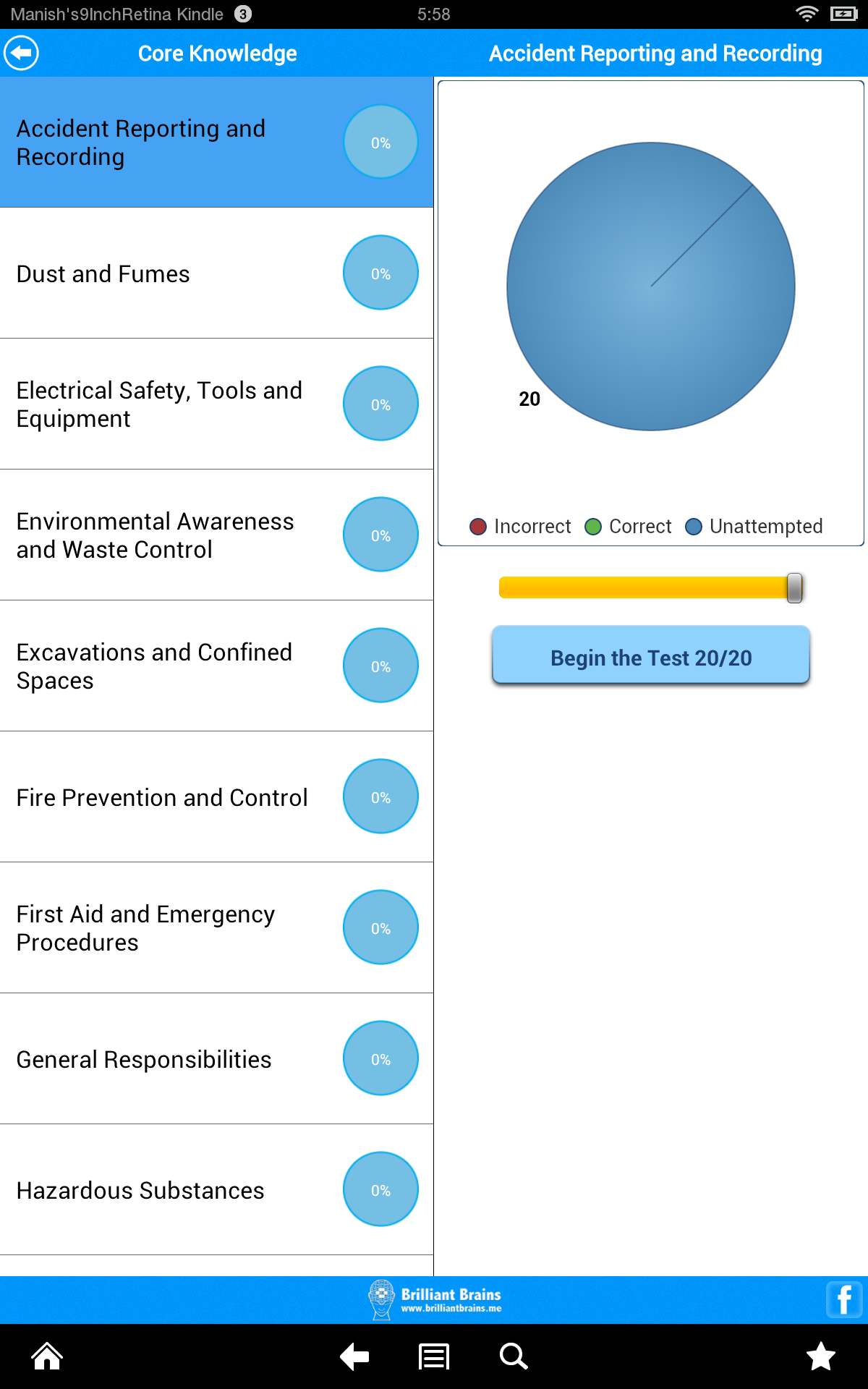Select the Correct legend marker
This screenshot has height=1389, width=868.
click(x=595, y=526)
